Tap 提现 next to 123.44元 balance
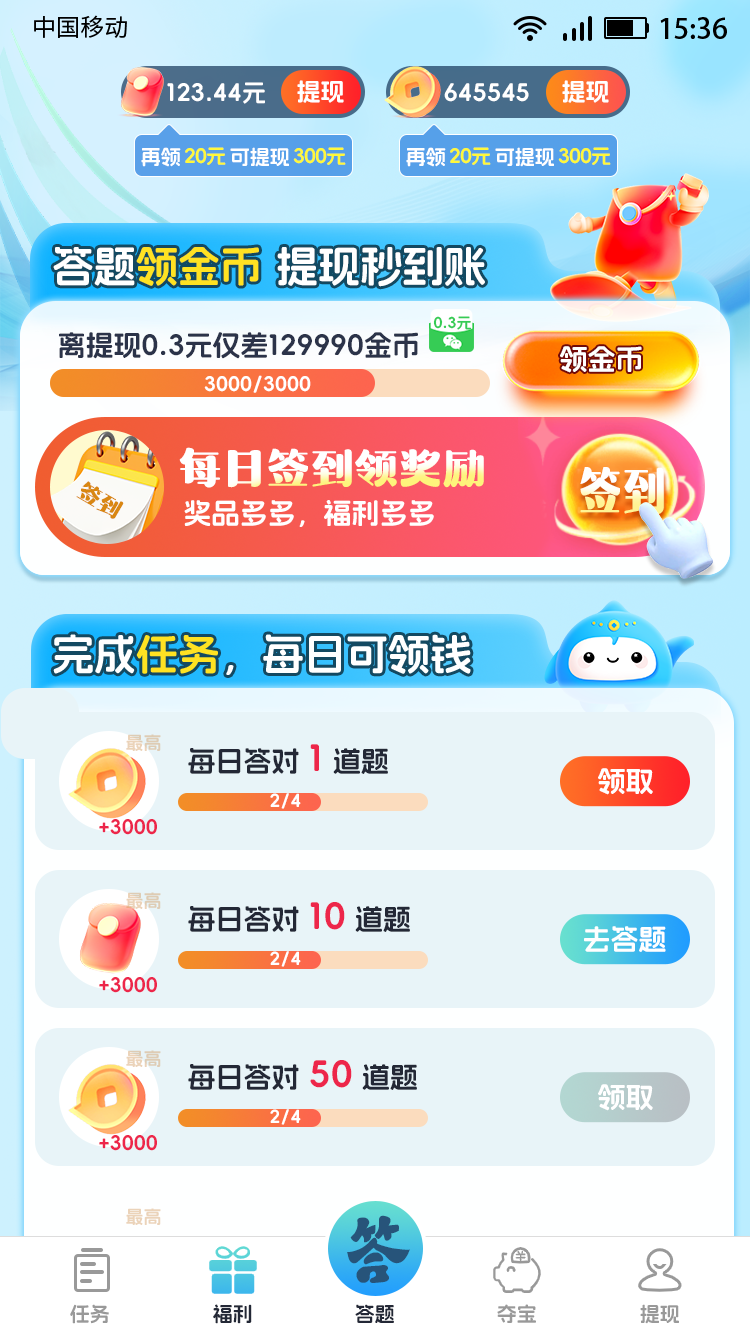Viewport: 750px width, 1334px height. click(320, 93)
